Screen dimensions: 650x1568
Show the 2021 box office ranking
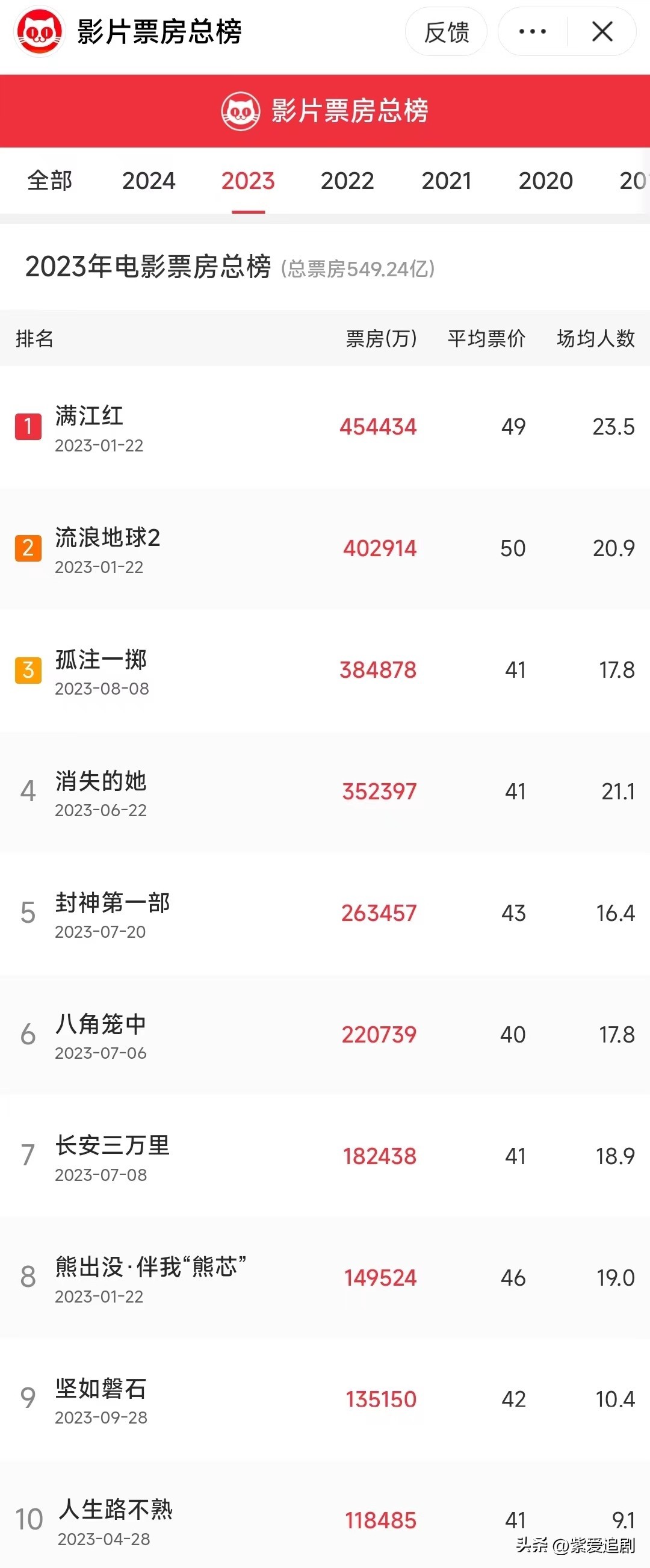point(446,181)
